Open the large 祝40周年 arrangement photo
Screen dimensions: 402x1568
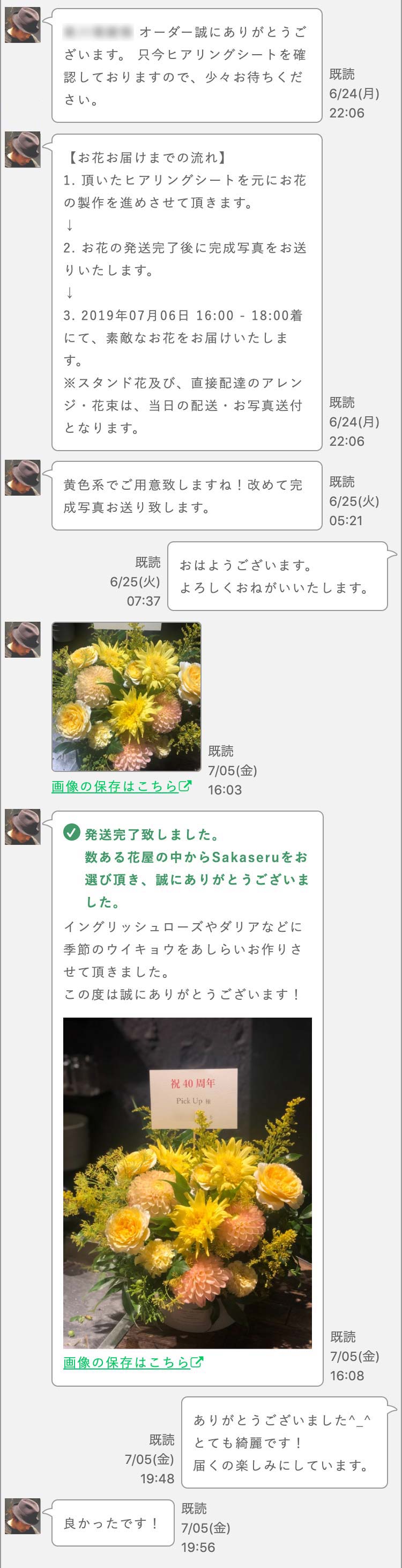point(187,1183)
